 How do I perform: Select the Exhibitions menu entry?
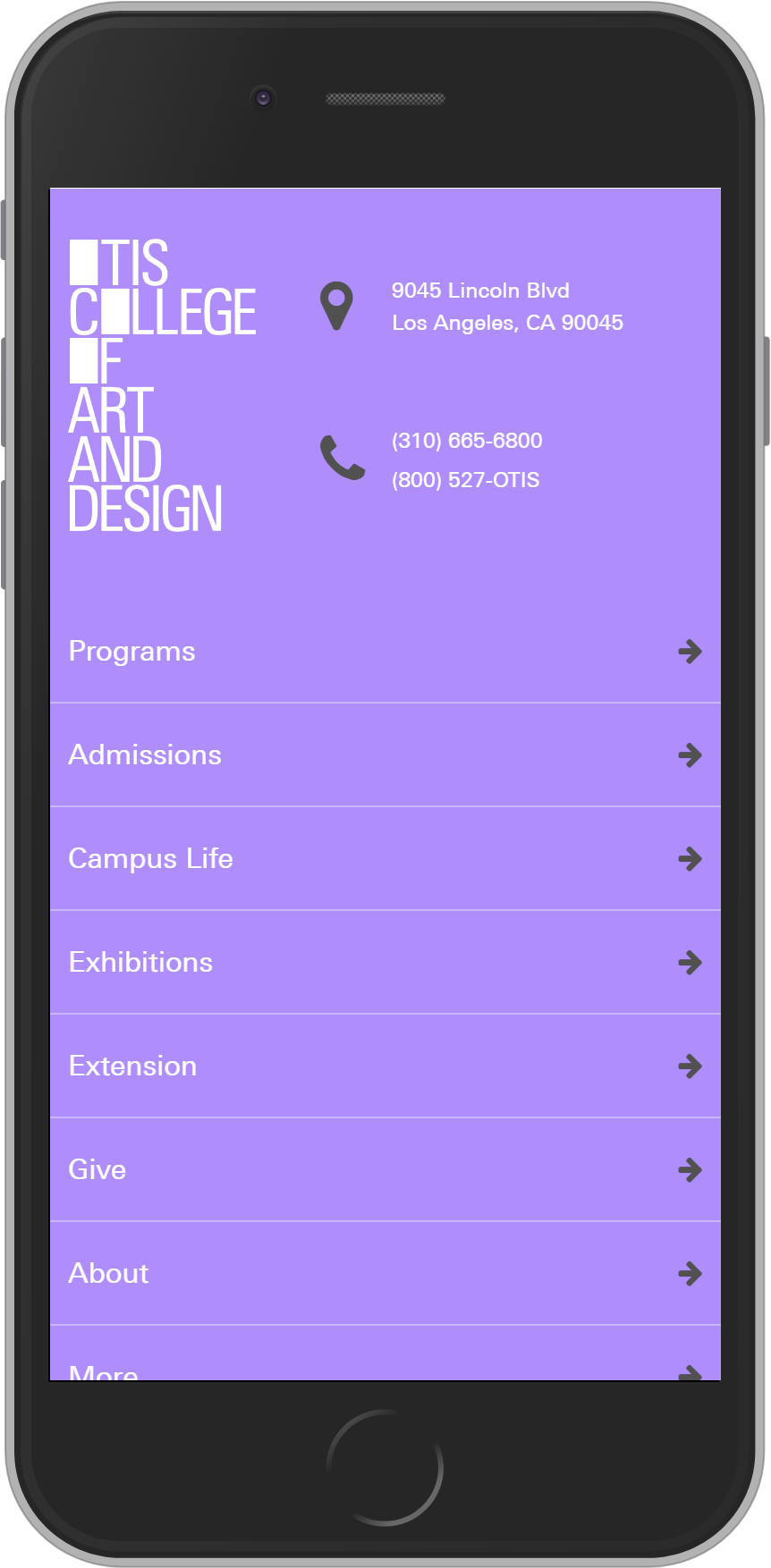pyautogui.click(x=140, y=962)
